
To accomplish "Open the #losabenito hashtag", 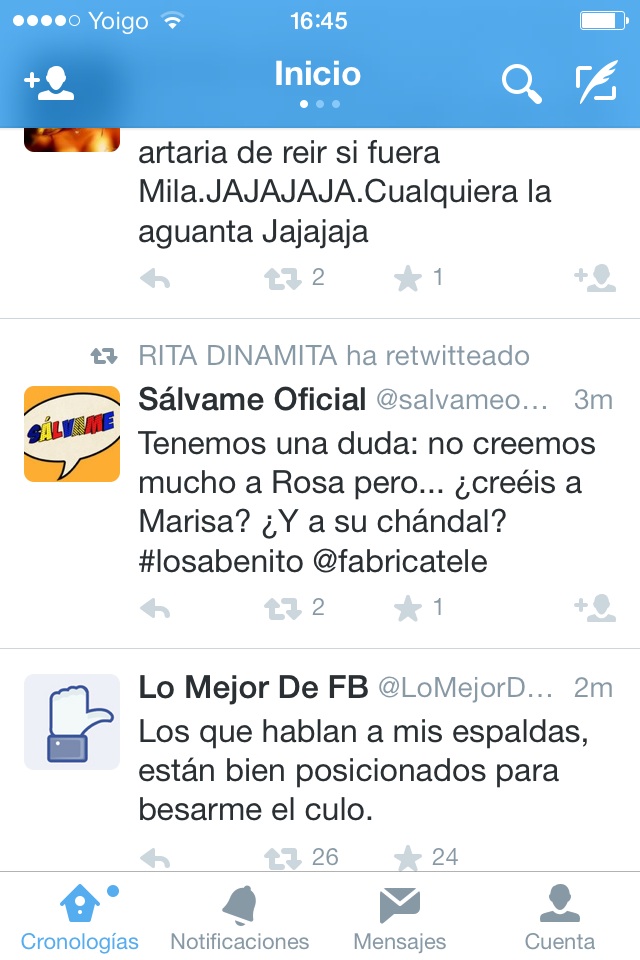I will click(x=220, y=562).
